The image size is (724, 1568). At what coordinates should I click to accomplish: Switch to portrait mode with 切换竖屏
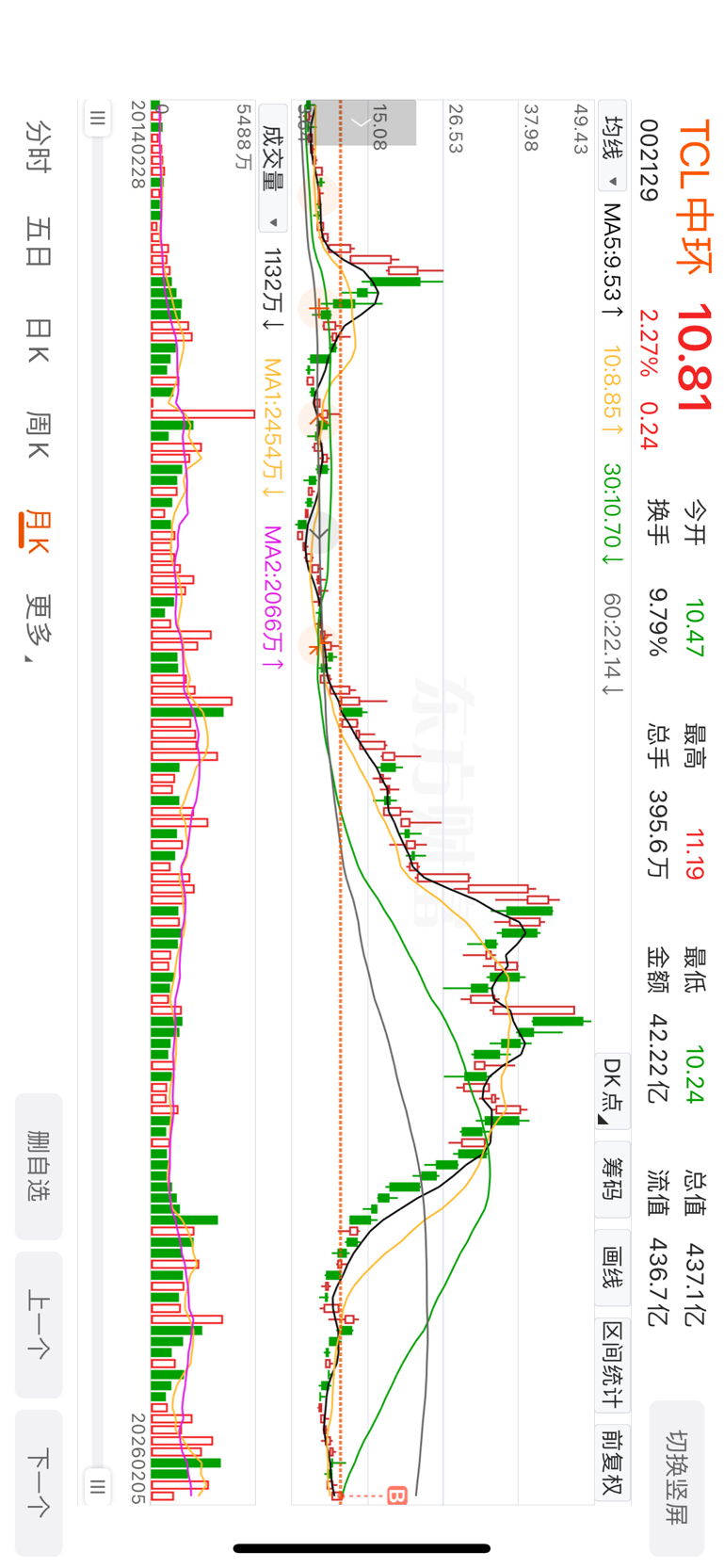[x=677, y=1477]
